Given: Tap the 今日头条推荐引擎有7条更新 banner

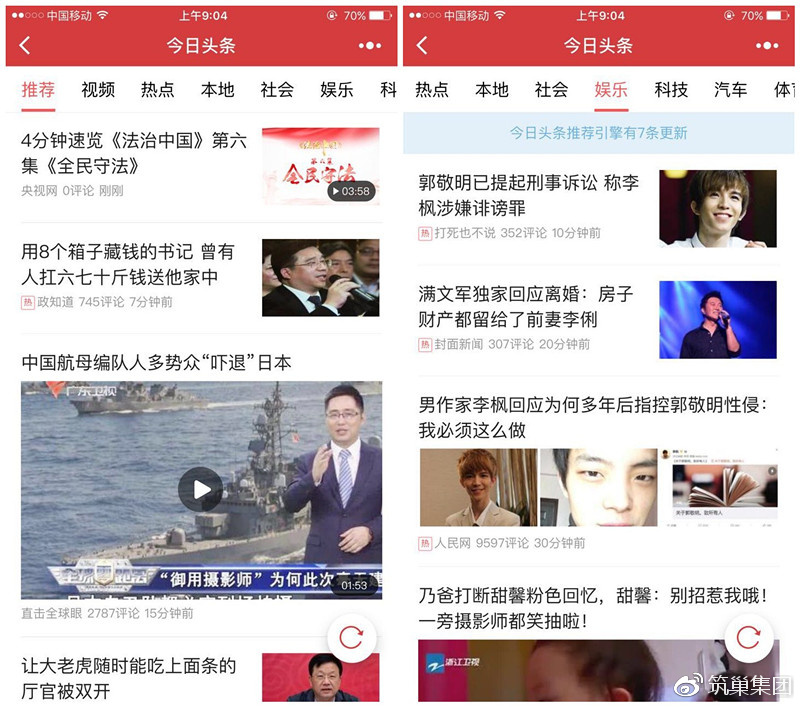Looking at the screenshot, I should tap(598, 133).
